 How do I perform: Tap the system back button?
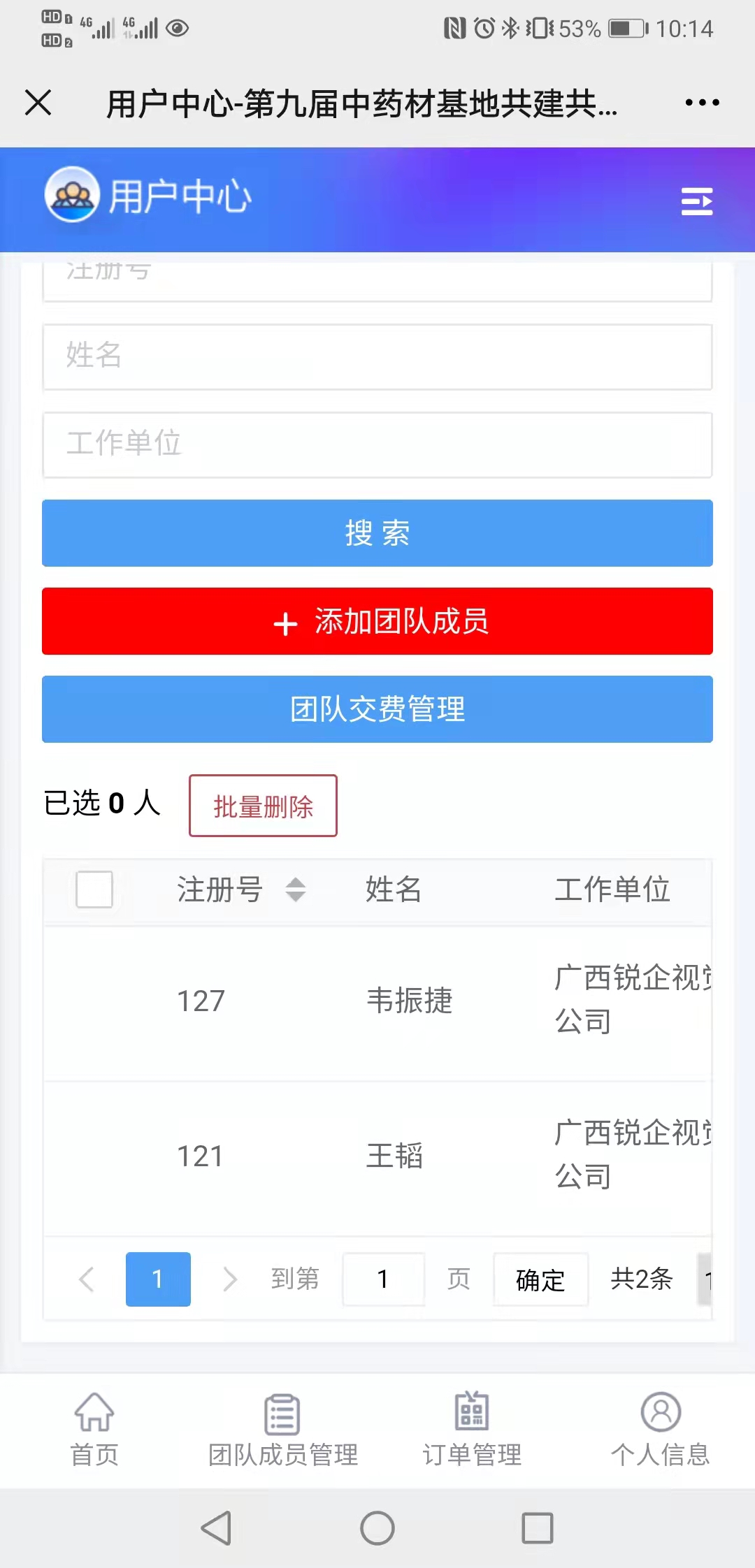[x=217, y=1528]
